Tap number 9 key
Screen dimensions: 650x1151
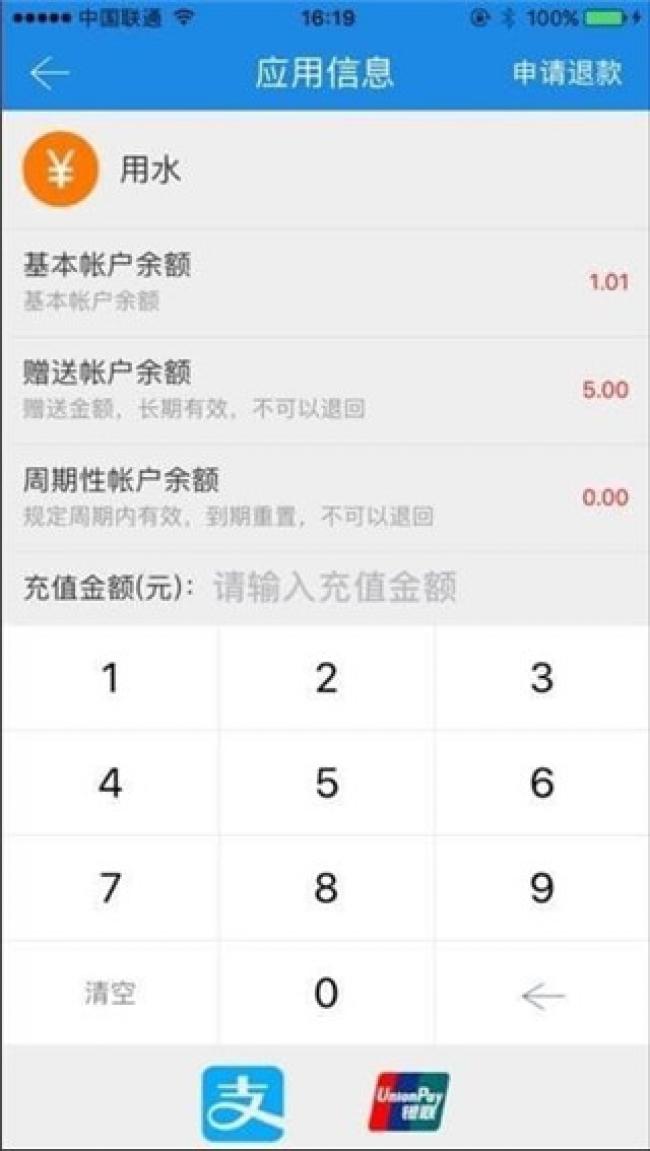[542, 888]
